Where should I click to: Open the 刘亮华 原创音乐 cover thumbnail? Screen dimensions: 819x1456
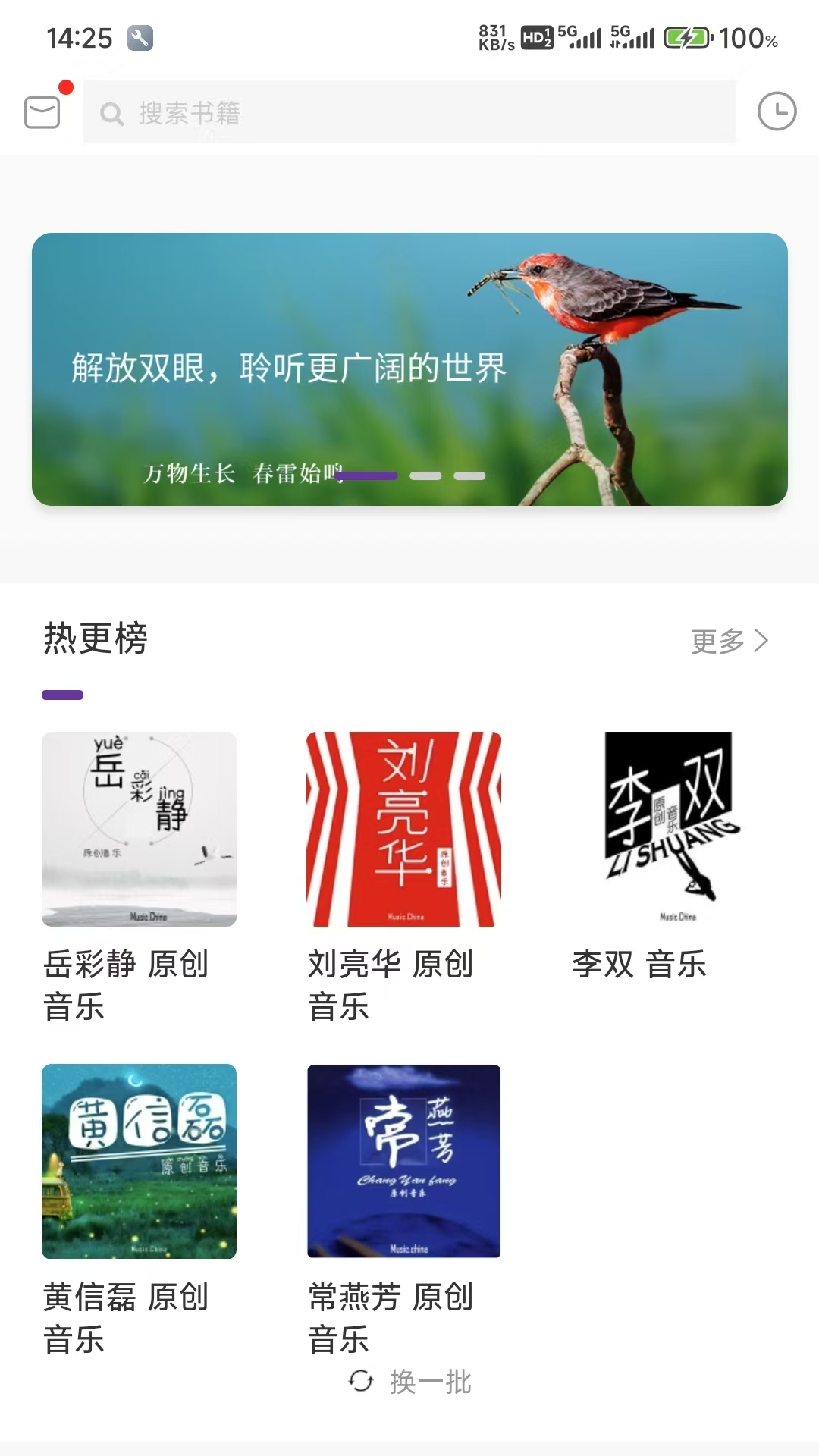pyautogui.click(x=404, y=831)
